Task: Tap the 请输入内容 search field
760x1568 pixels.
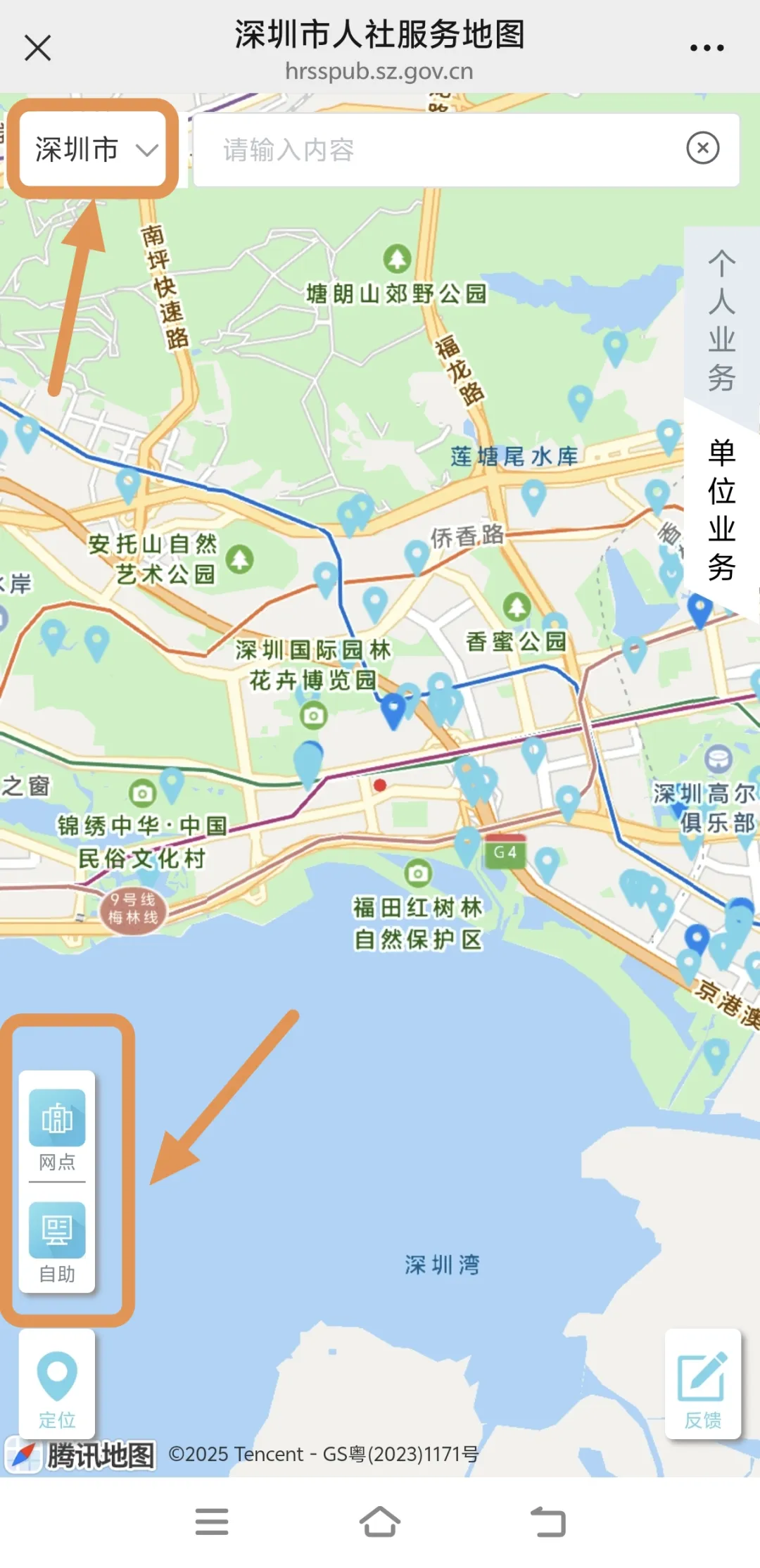Action: click(x=436, y=150)
